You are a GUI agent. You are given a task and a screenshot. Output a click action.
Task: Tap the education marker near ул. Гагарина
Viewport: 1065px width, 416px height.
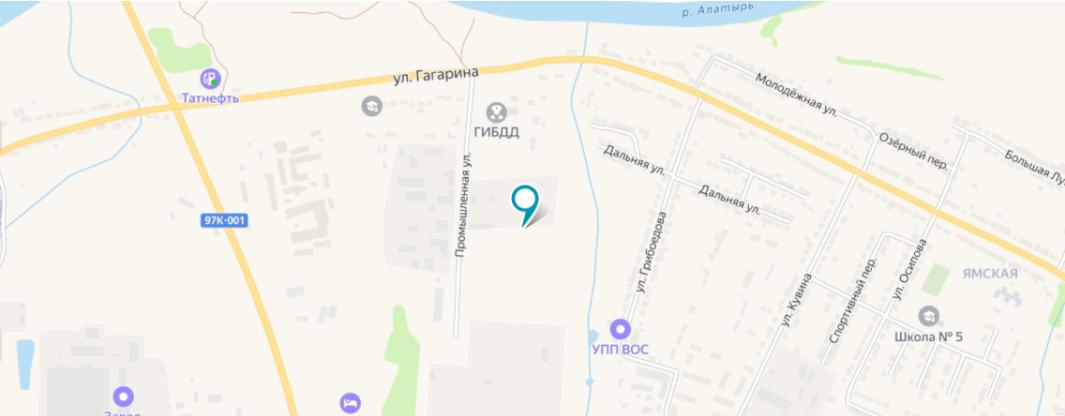click(372, 104)
